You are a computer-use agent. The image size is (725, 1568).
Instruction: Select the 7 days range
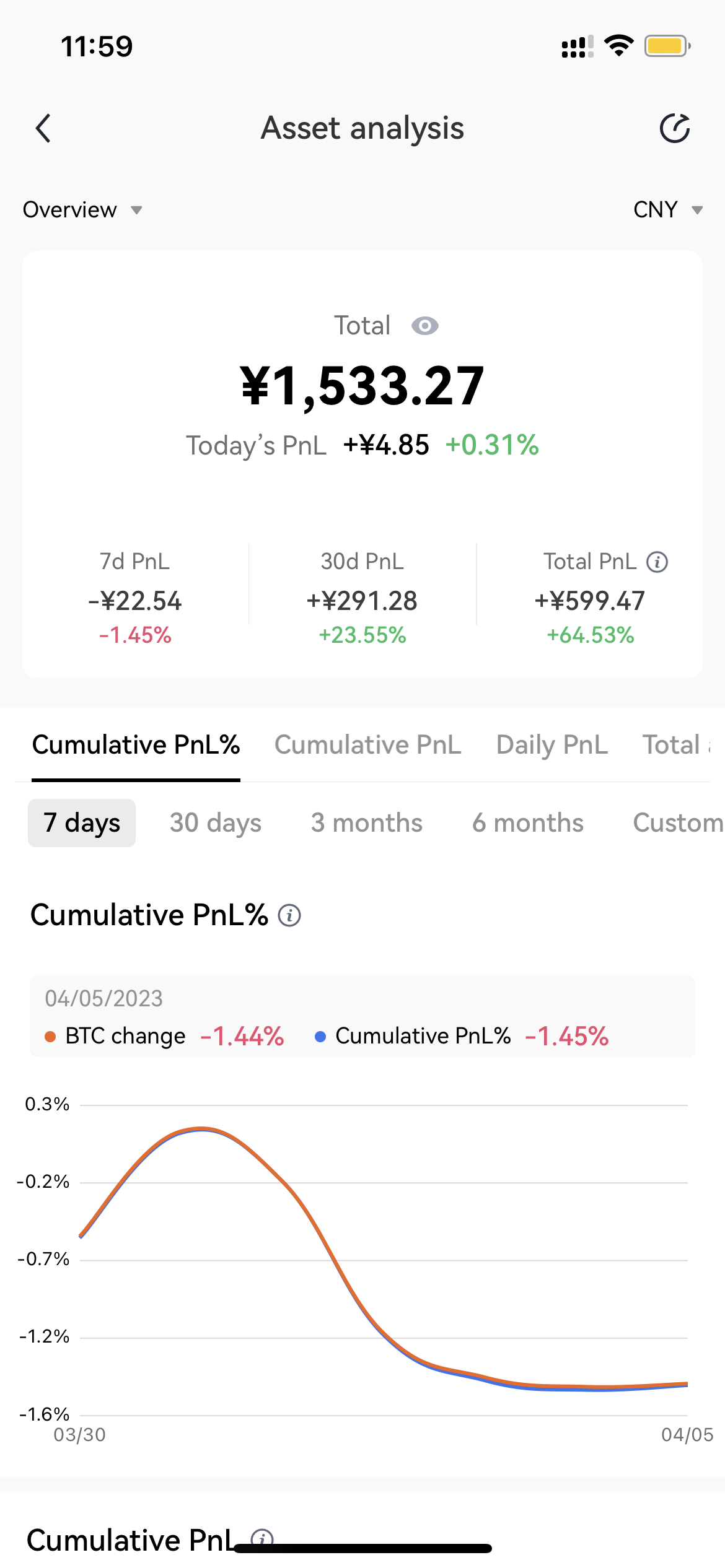click(x=82, y=823)
